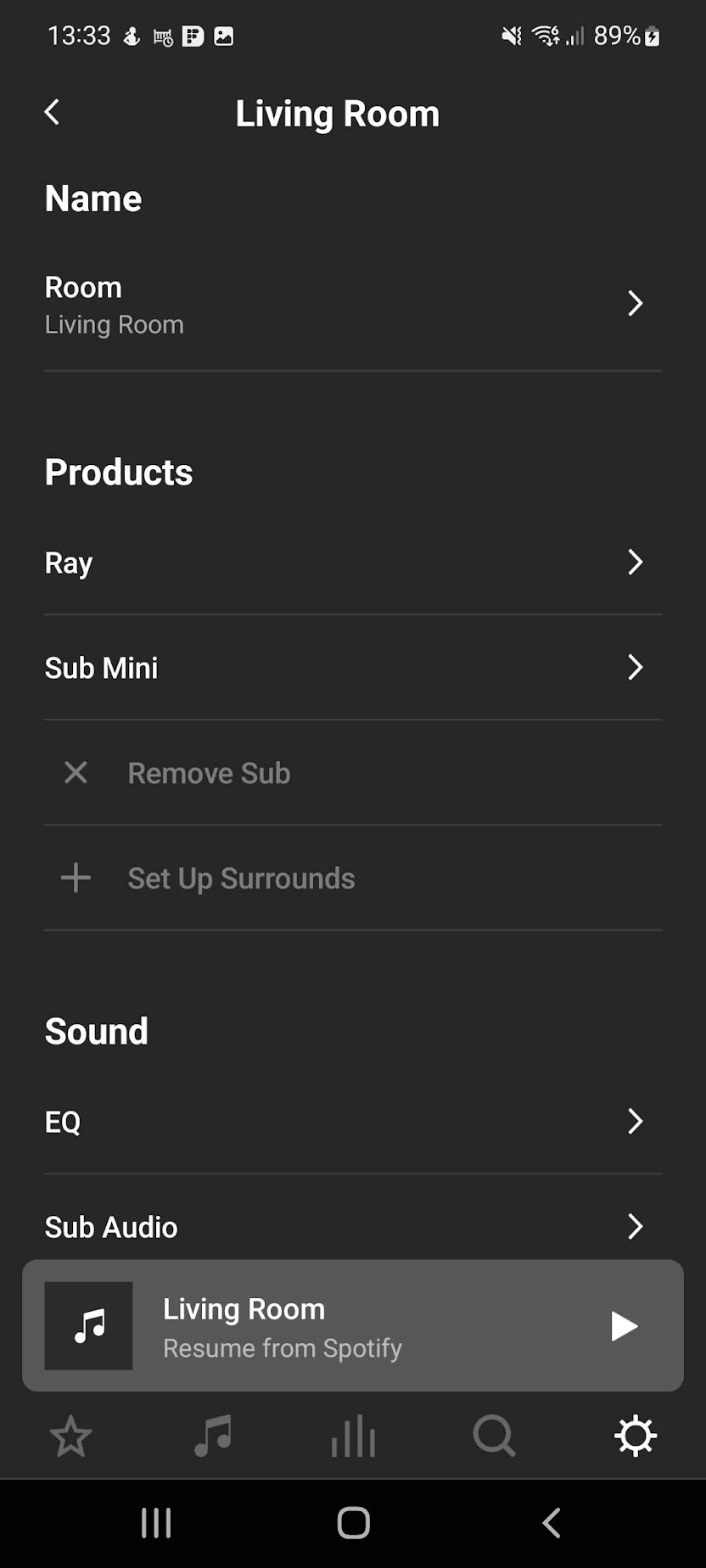
Task: Switch to the rooms bars tab
Action: coord(353,1436)
